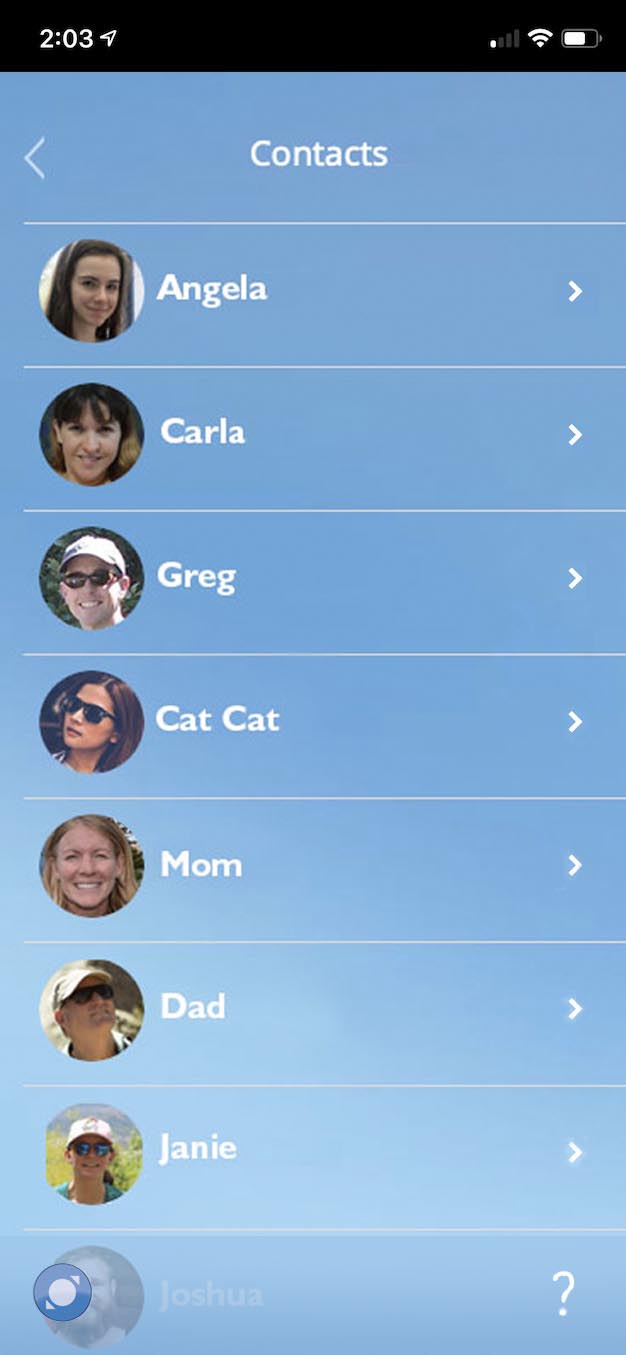The width and height of the screenshot is (626, 1355).
Task: Tap the round blue button at bottom left
Action: pos(63,1292)
